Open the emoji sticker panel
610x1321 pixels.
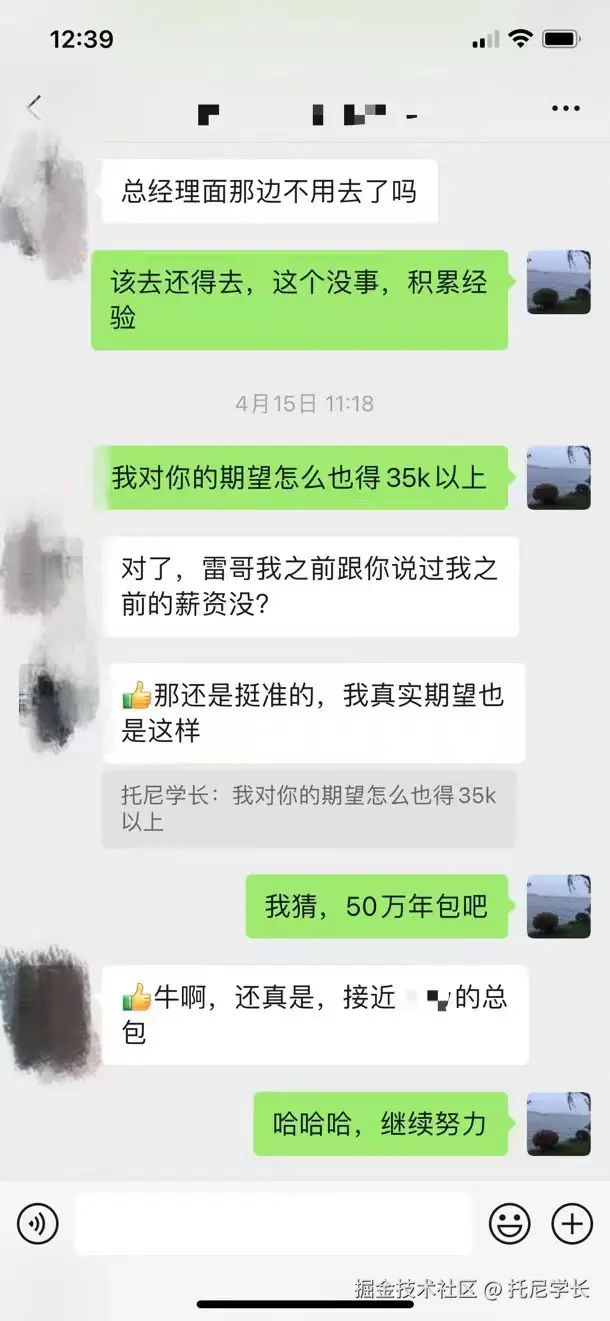(x=509, y=1223)
